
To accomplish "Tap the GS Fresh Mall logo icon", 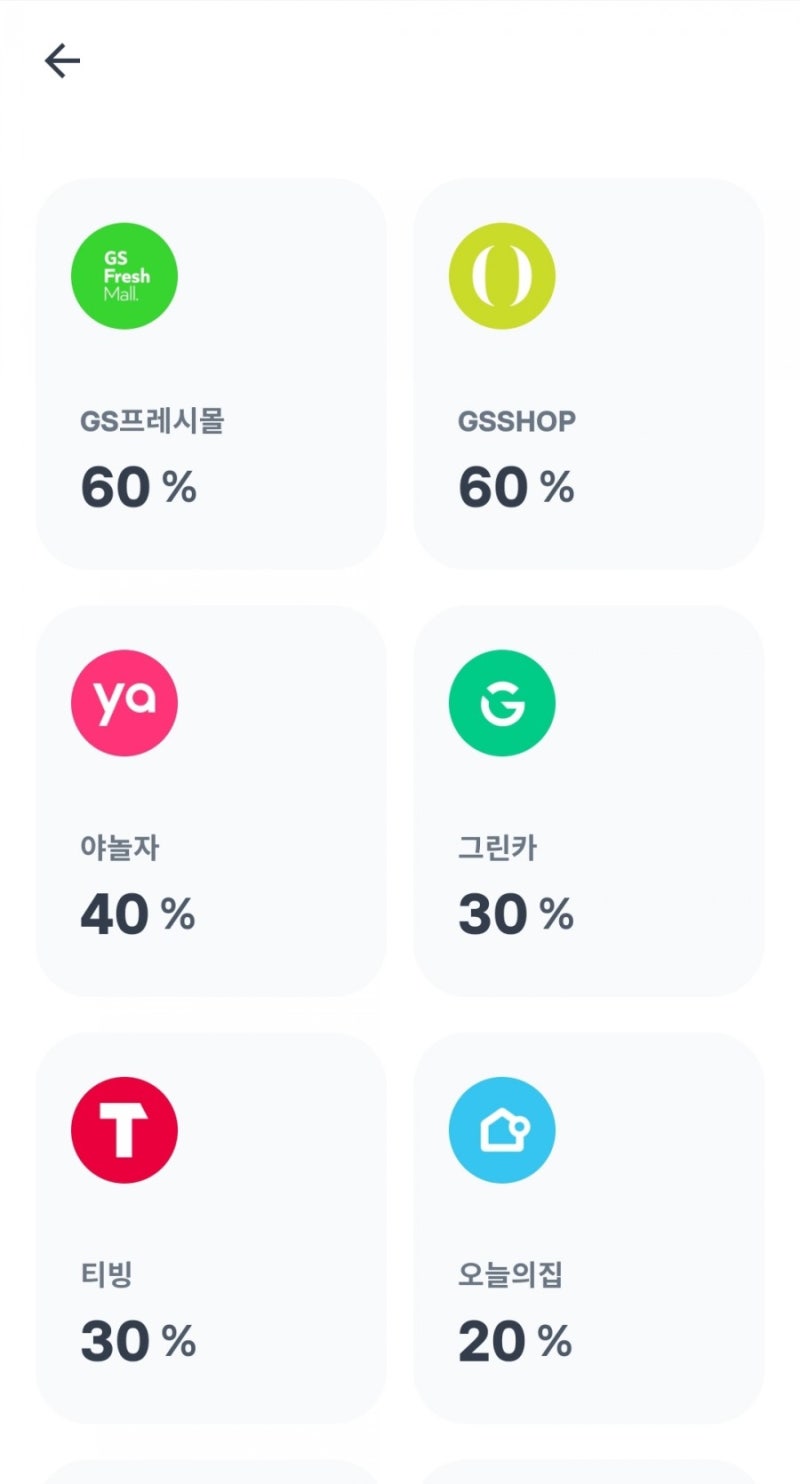I will (124, 276).
